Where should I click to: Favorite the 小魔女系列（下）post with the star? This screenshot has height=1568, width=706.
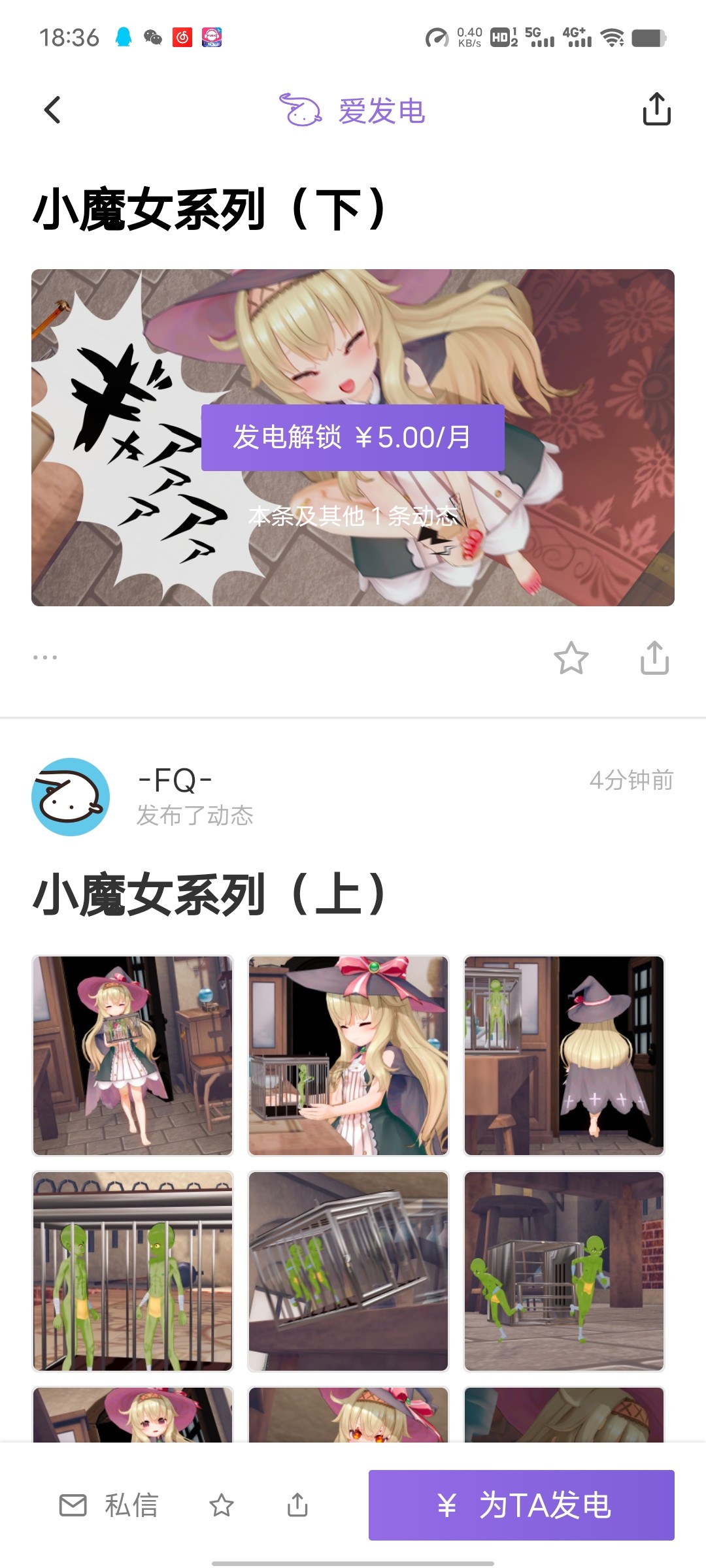[x=571, y=657]
